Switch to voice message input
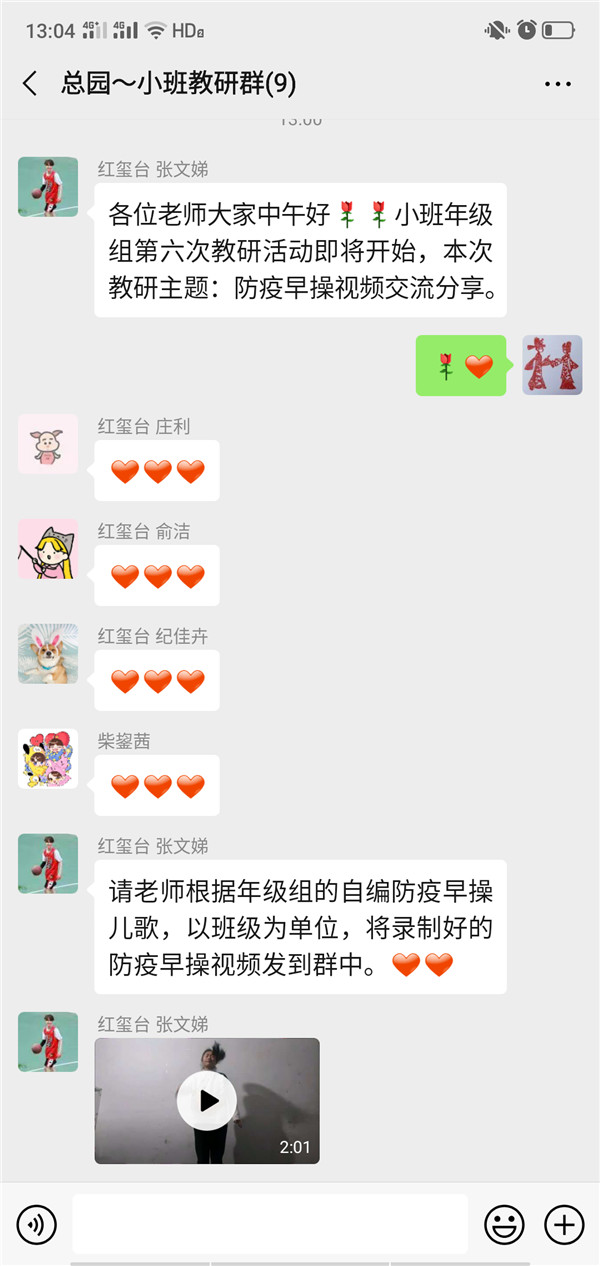Viewport: 600px width, 1266px height. 37,1224
